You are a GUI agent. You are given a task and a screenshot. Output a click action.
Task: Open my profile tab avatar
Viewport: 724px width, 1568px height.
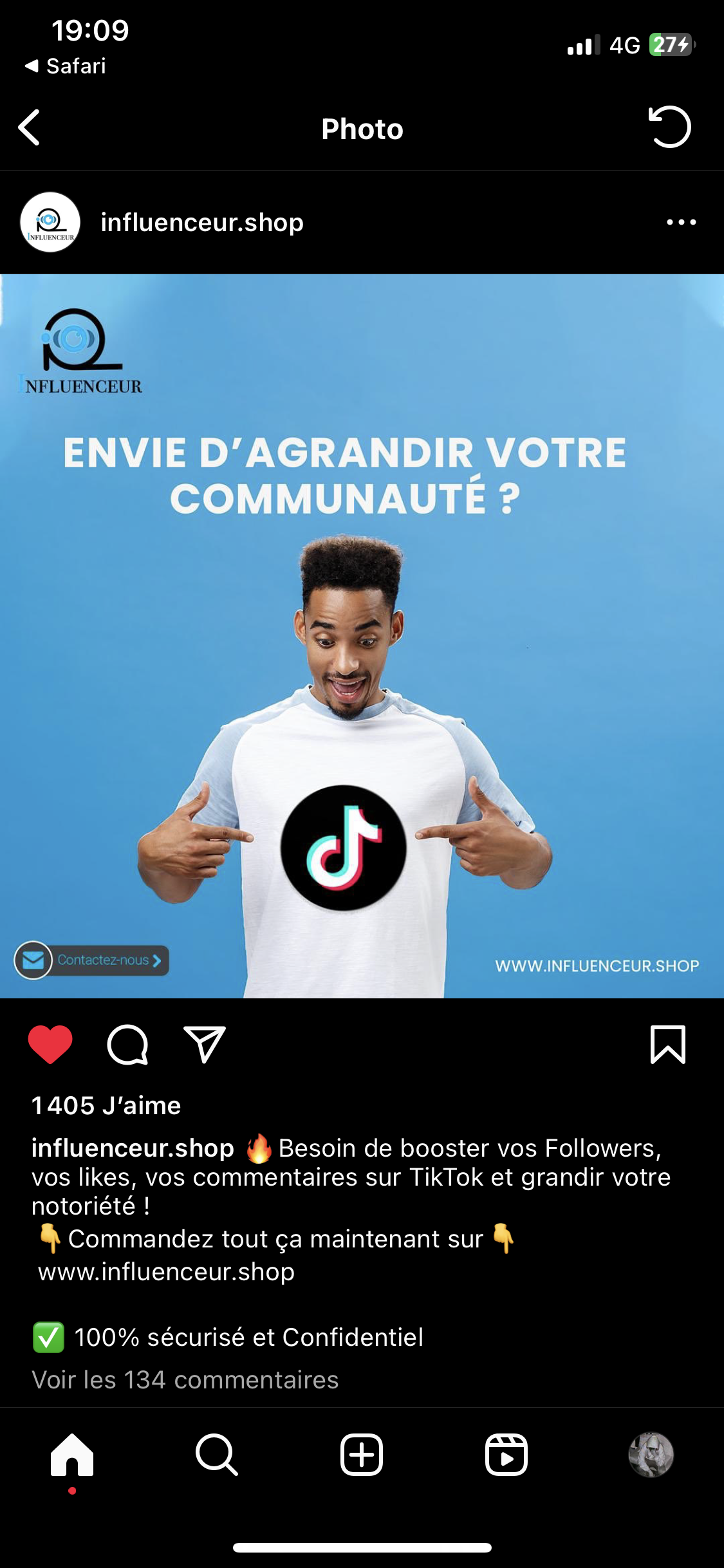click(x=651, y=1455)
